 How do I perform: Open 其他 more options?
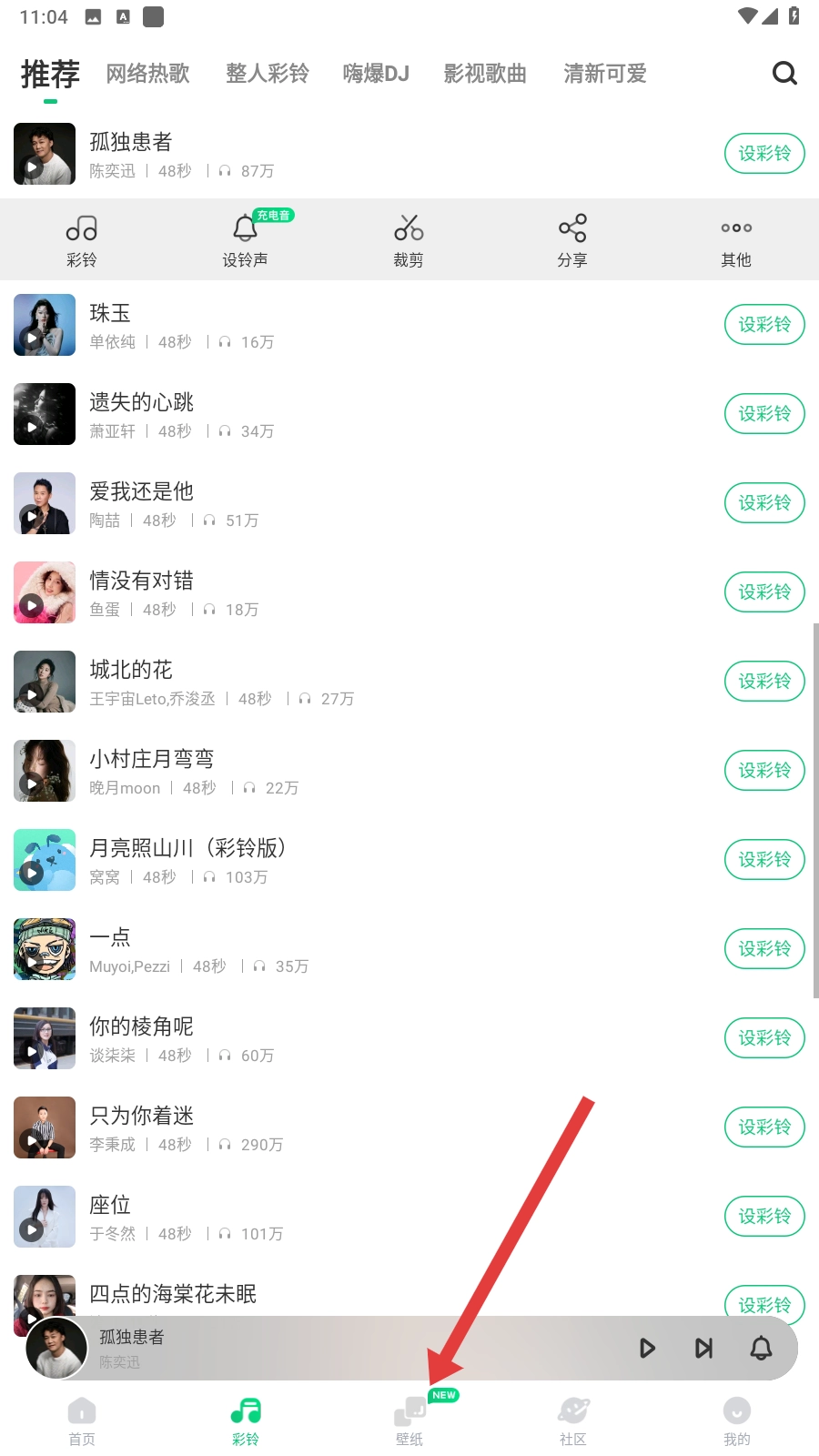click(x=736, y=240)
